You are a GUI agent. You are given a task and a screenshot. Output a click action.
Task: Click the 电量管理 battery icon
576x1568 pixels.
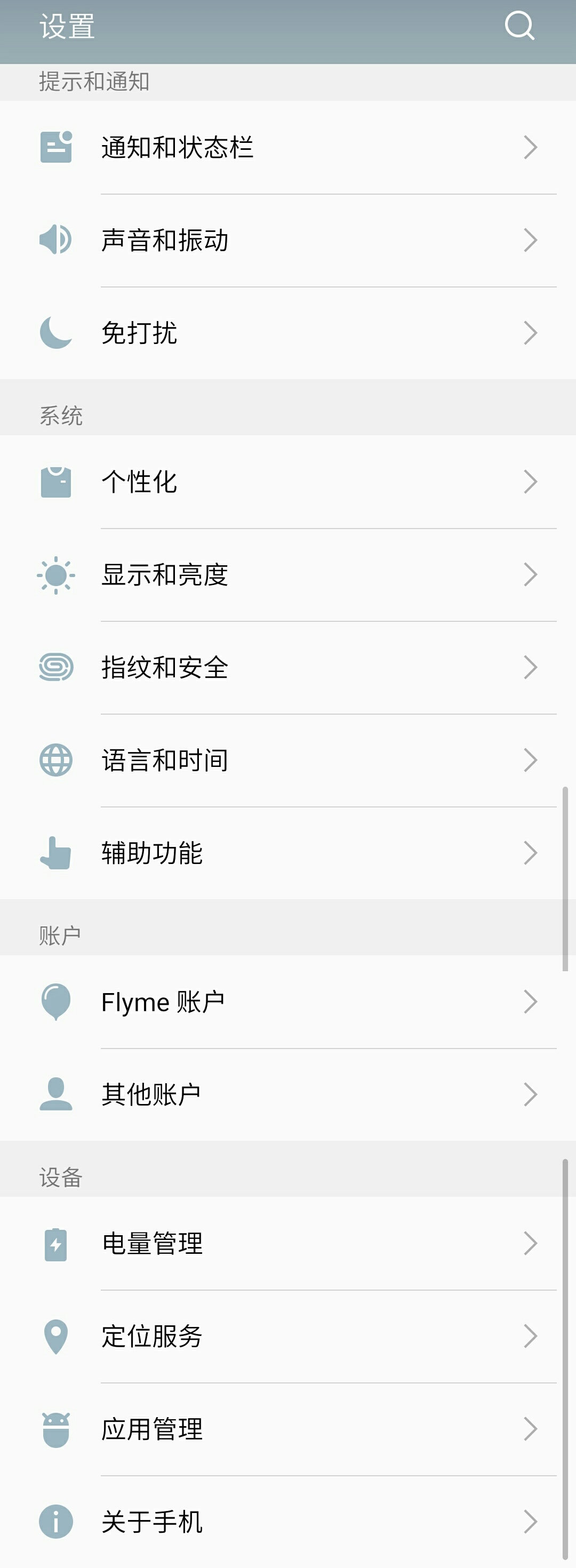56,1244
